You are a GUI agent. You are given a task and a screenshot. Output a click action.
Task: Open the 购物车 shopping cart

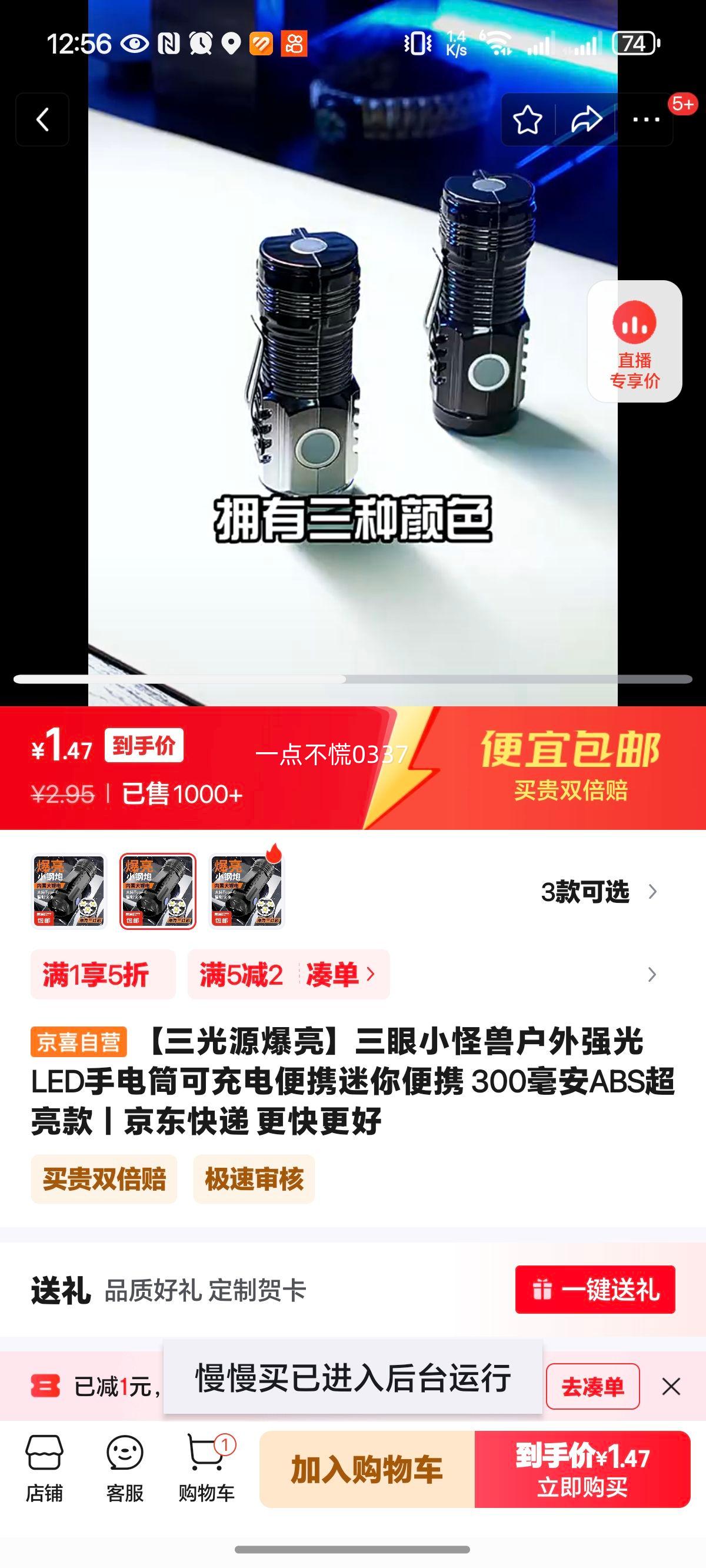207,1468
